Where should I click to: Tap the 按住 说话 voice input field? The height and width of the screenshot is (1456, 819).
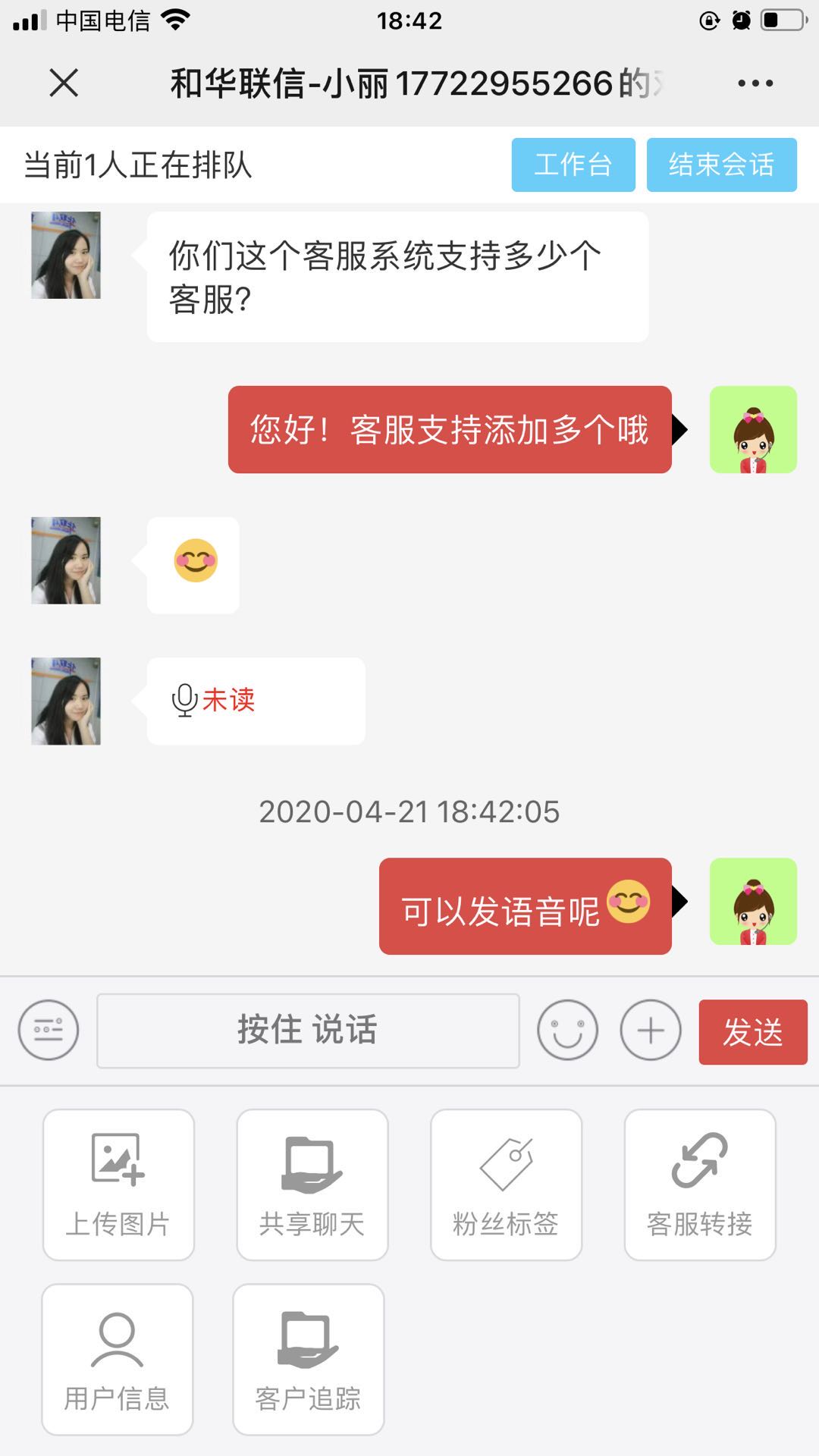pyautogui.click(x=309, y=1029)
